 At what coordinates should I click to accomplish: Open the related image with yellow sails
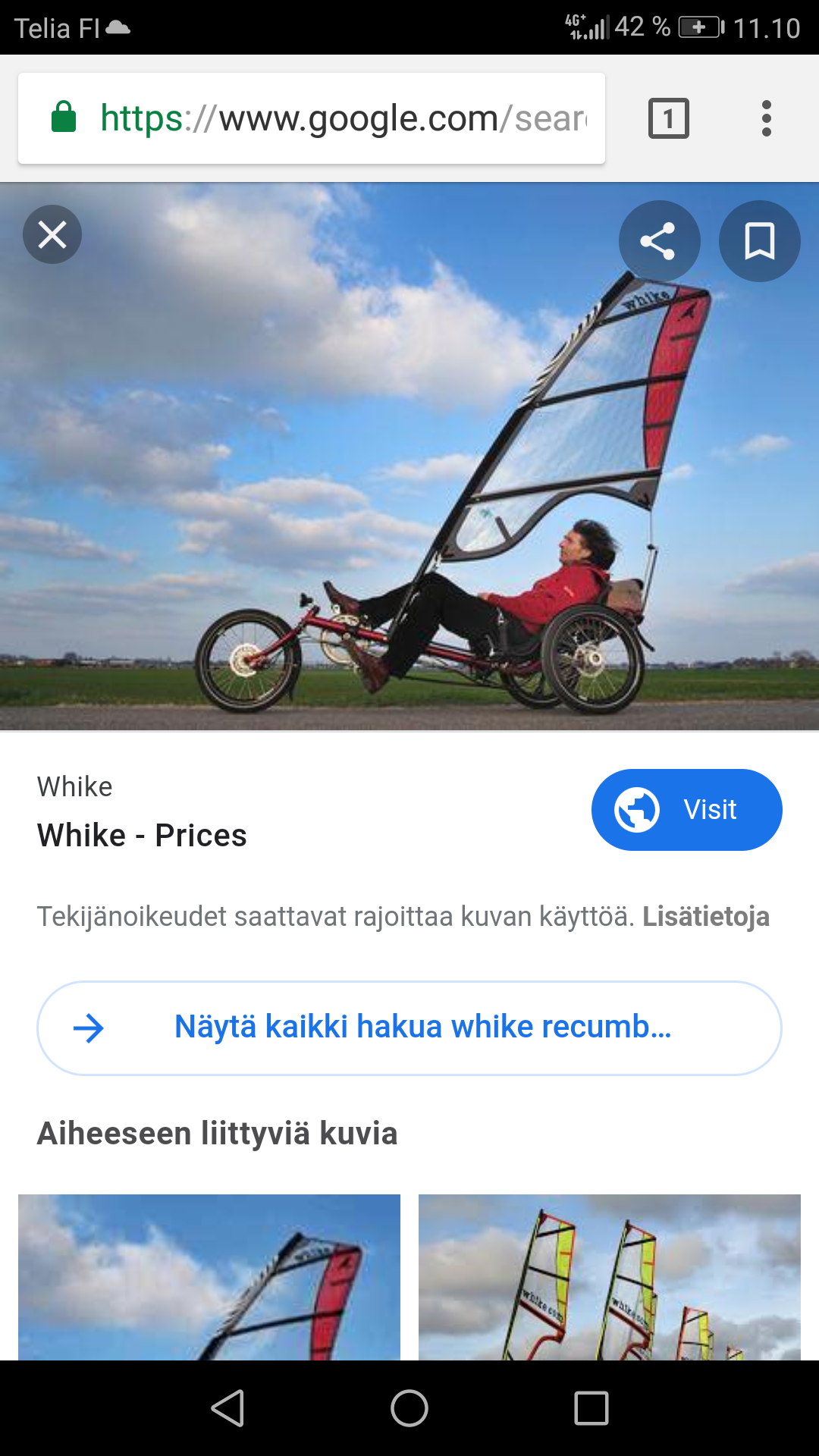point(610,1277)
